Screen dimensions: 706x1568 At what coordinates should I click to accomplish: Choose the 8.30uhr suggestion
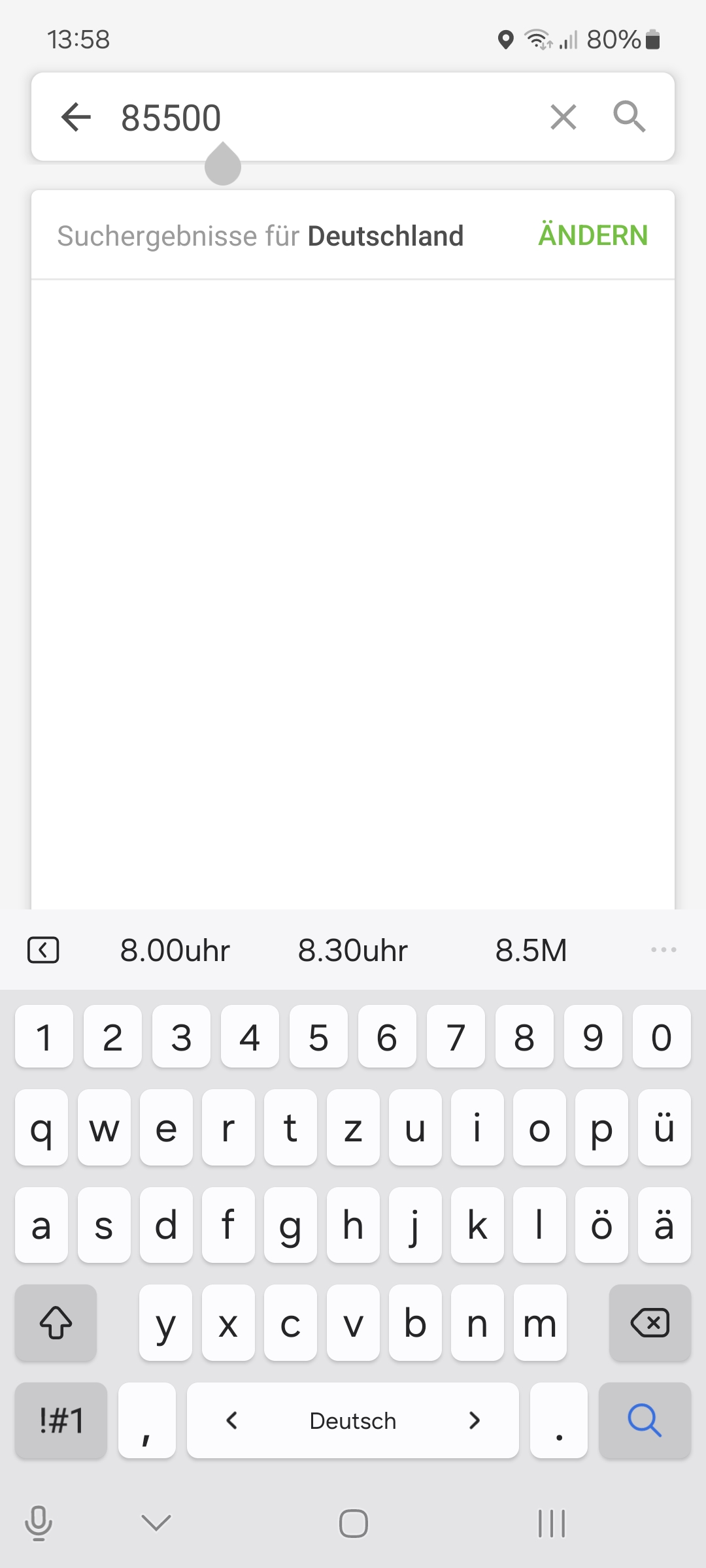pyautogui.click(x=353, y=950)
